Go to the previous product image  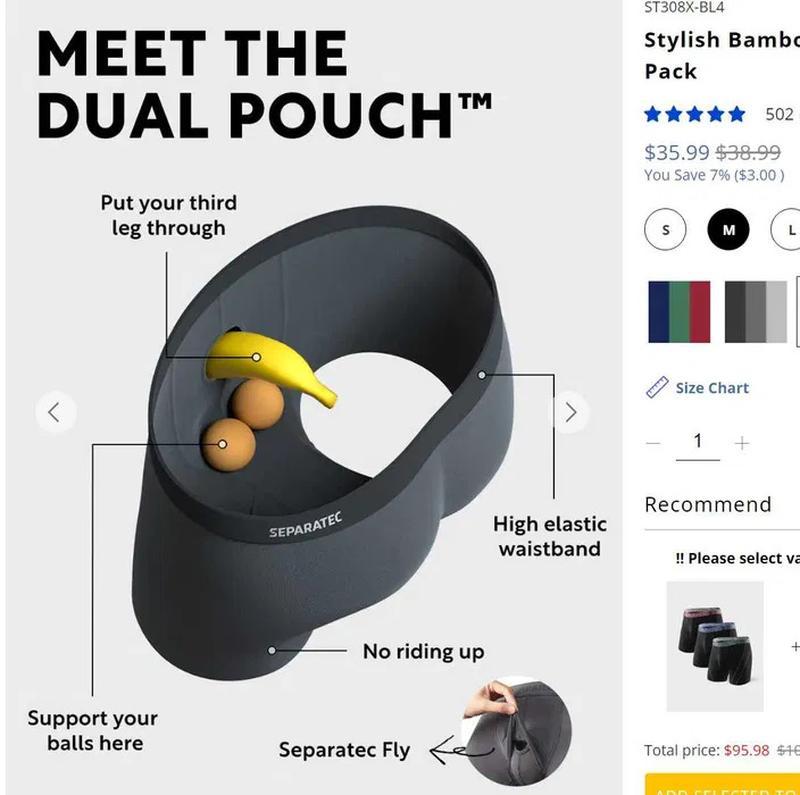point(55,412)
